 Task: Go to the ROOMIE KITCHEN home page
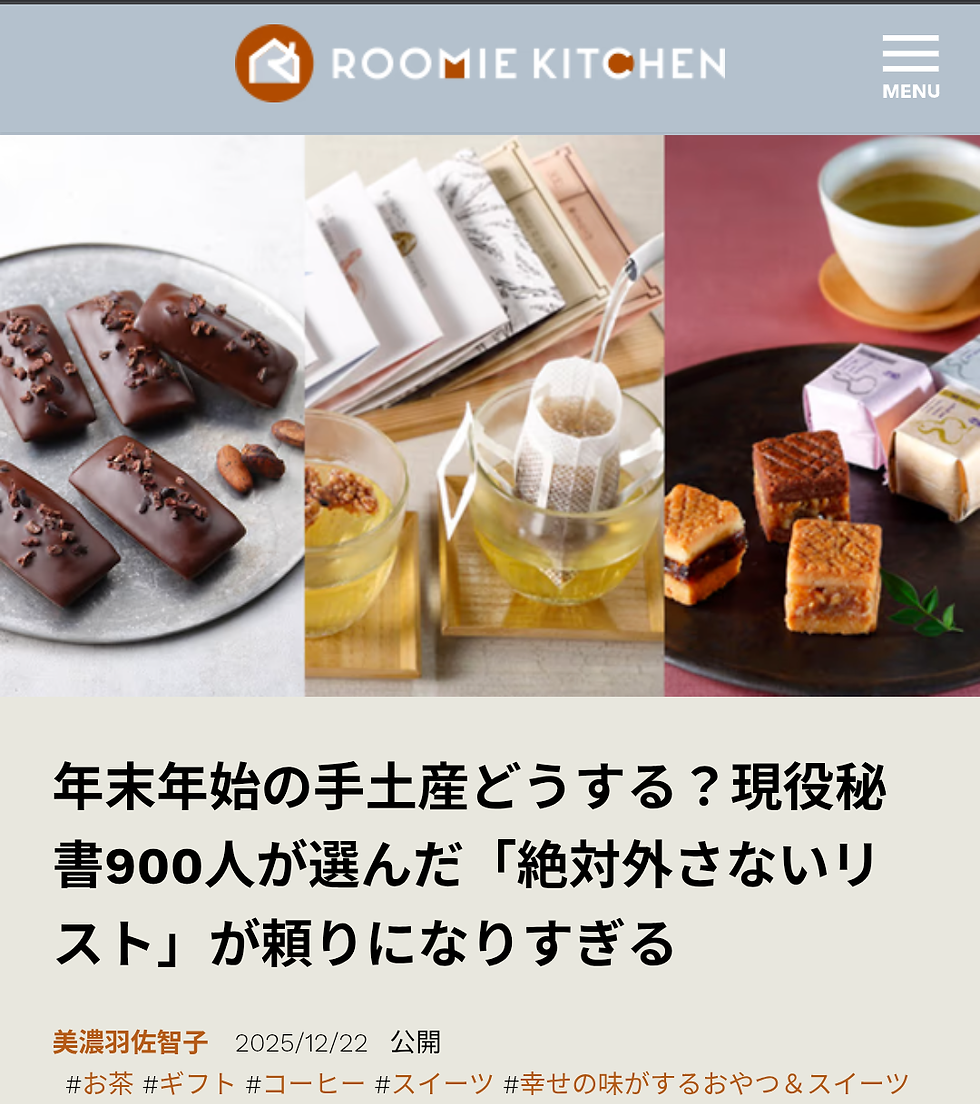point(480,64)
